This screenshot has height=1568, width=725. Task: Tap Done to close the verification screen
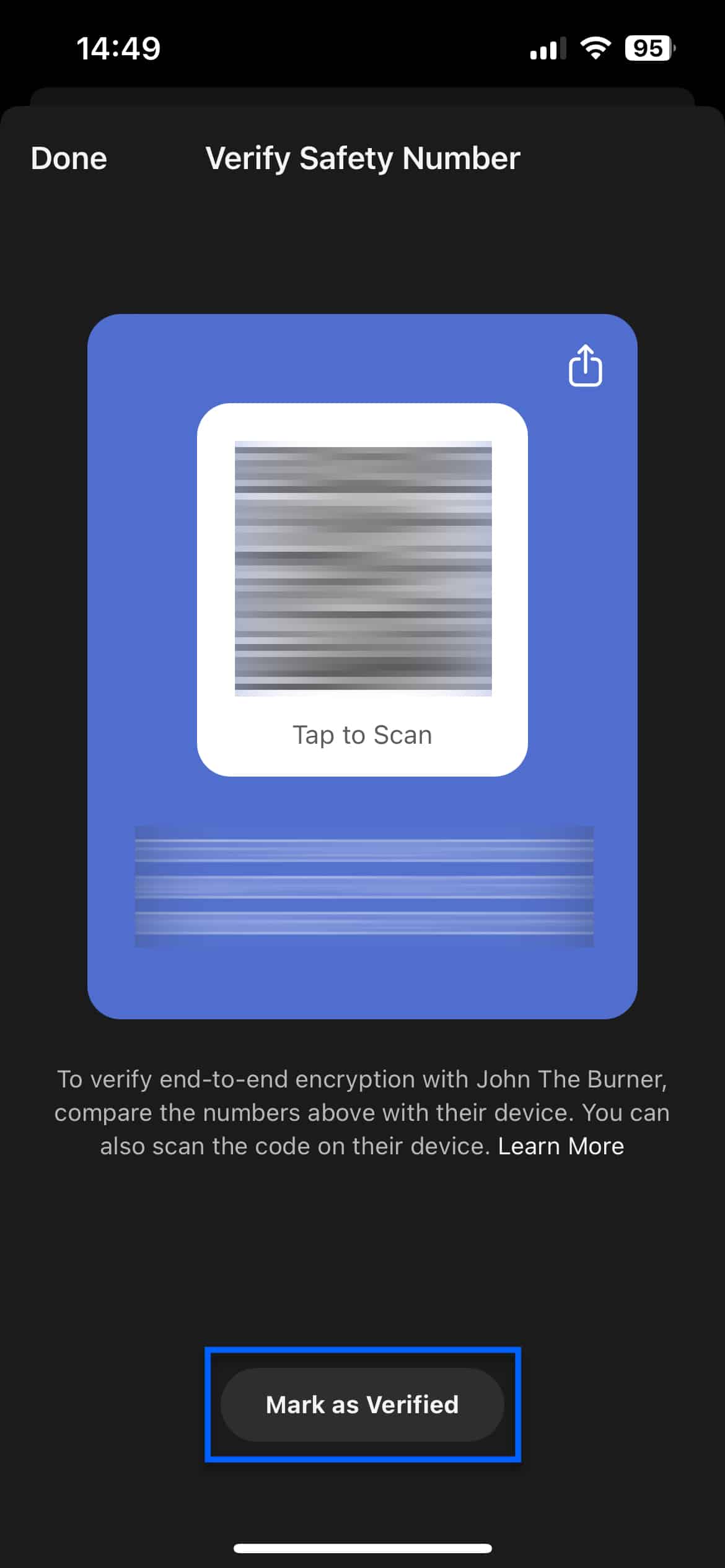69,159
